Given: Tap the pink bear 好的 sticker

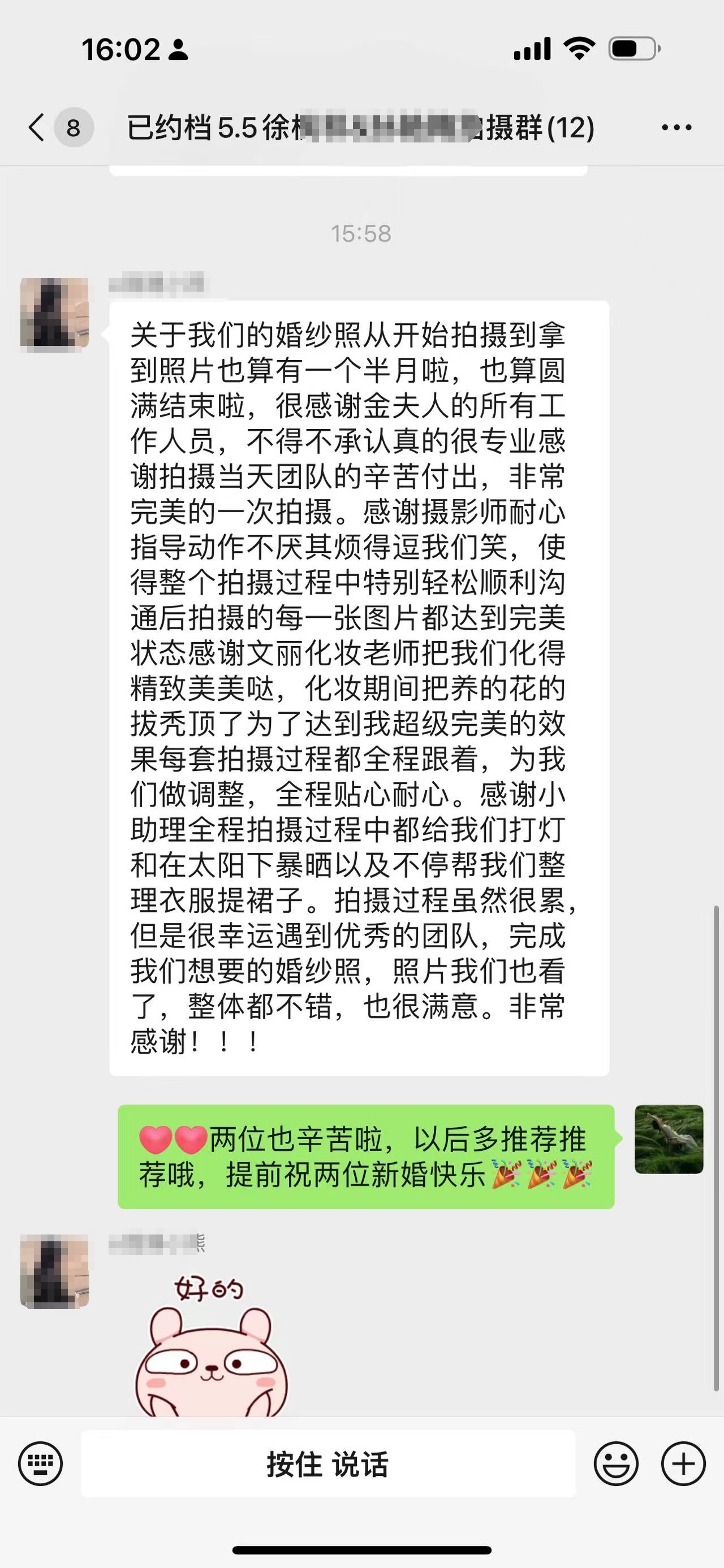Looking at the screenshot, I should [x=210, y=1346].
